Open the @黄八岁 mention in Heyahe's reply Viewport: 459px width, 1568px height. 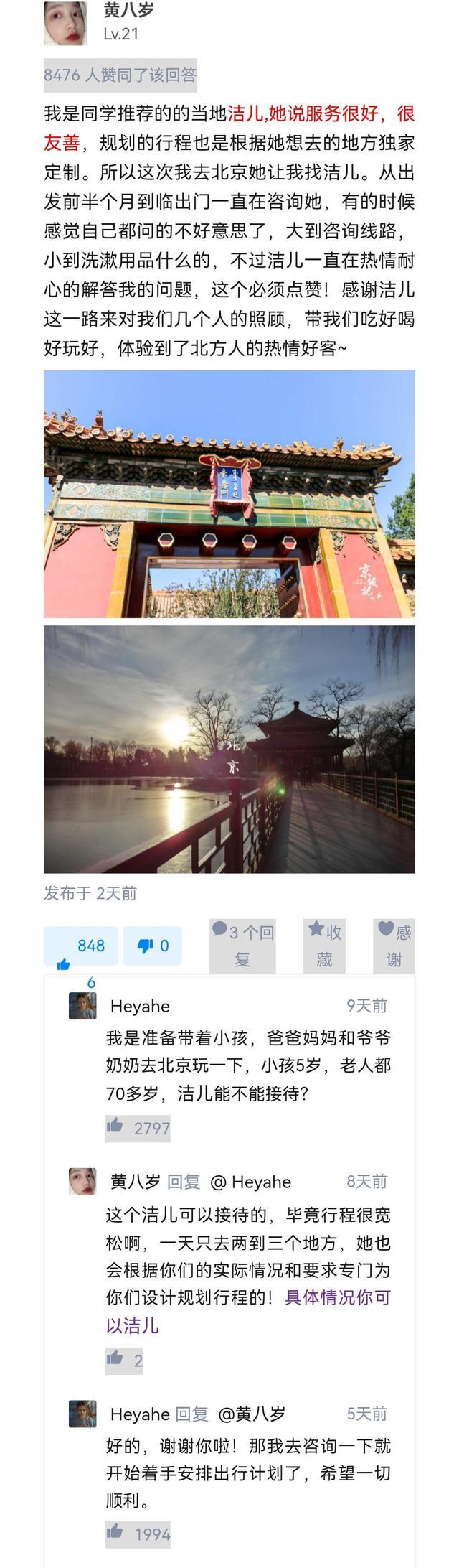tap(252, 1414)
